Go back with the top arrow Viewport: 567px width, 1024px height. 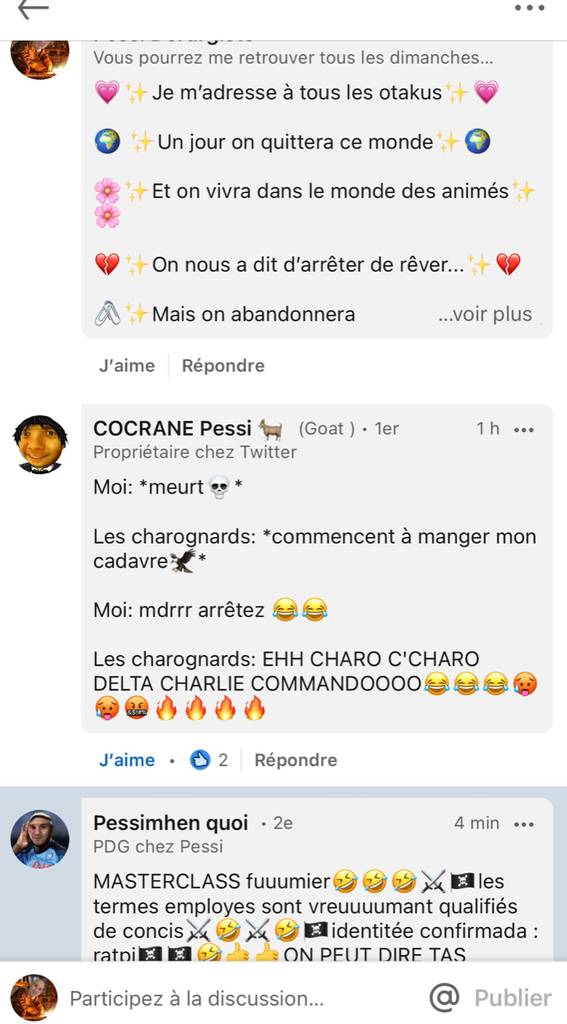pyautogui.click(x=33, y=8)
